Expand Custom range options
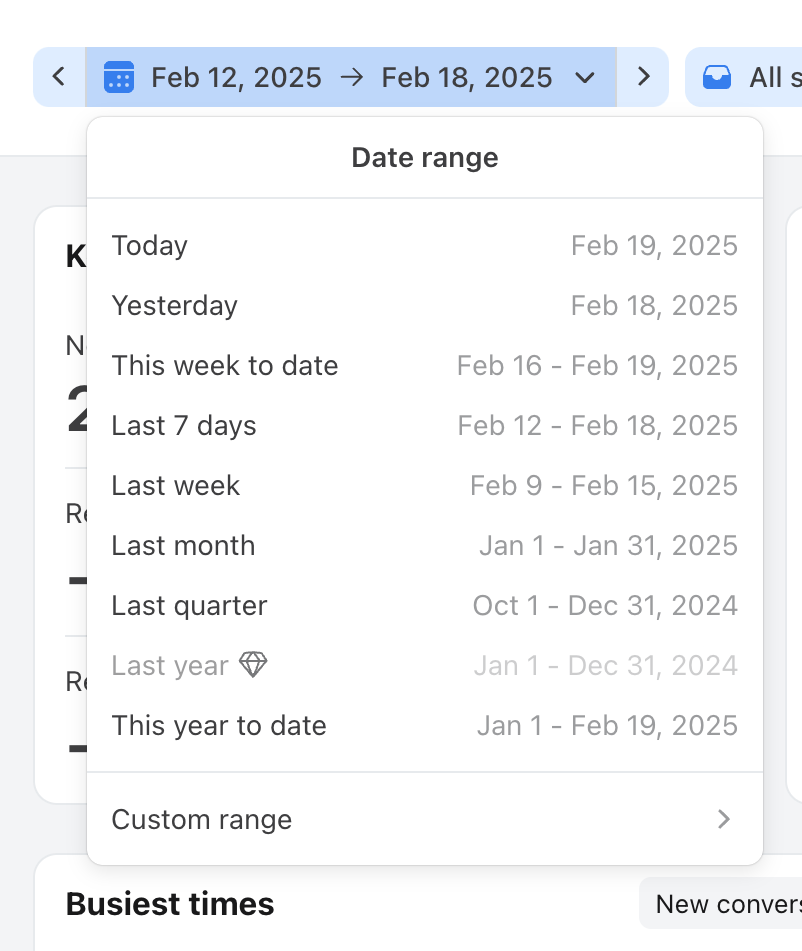This screenshot has width=802, height=951. [x=201, y=819]
